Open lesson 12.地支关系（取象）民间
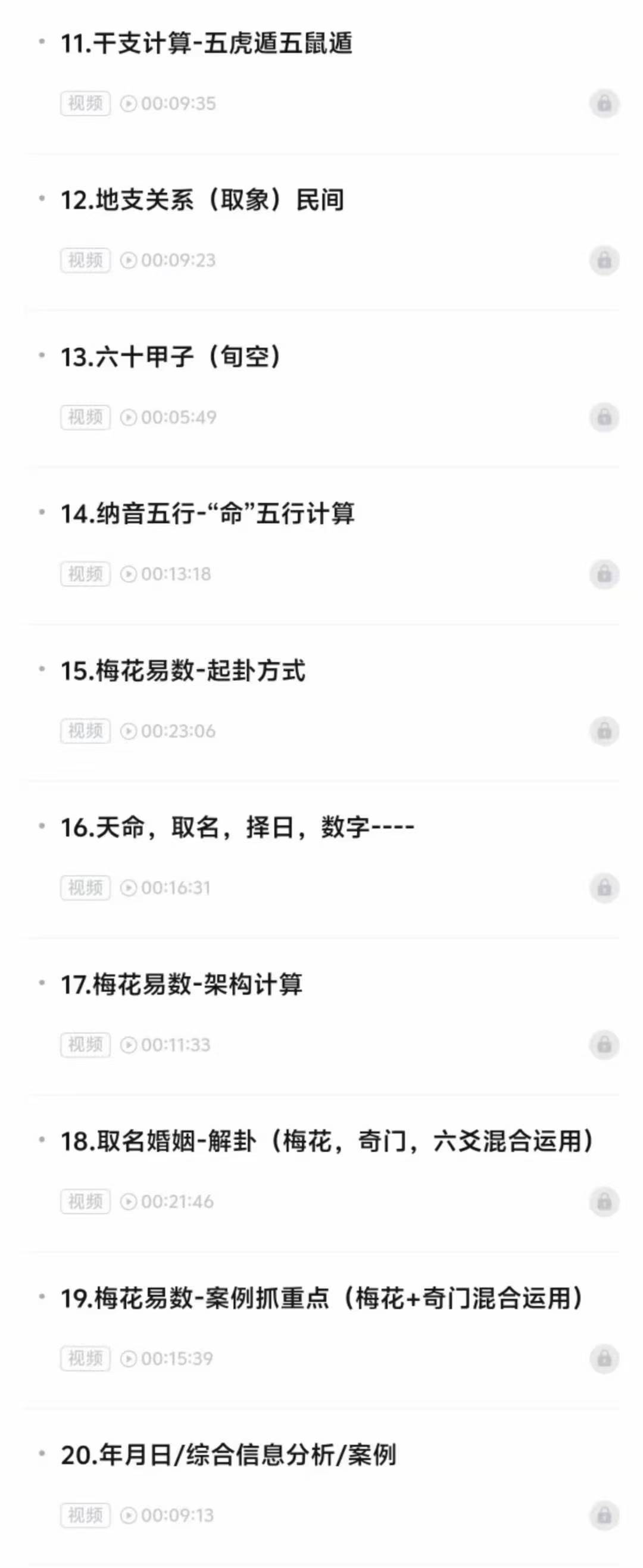Viewport: 643px width, 1568px height. (202, 200)
